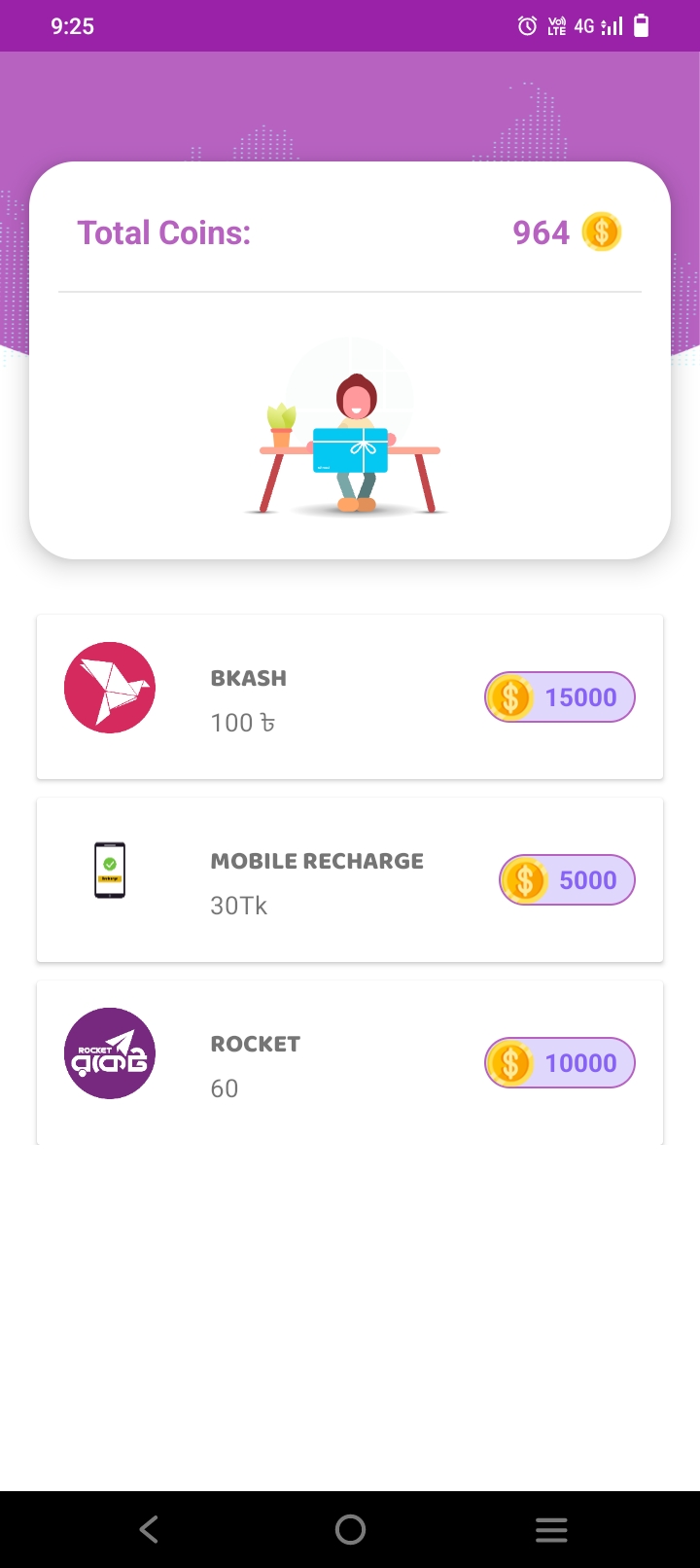
Task: Return to the home screen
Action: pos(350,1529)
